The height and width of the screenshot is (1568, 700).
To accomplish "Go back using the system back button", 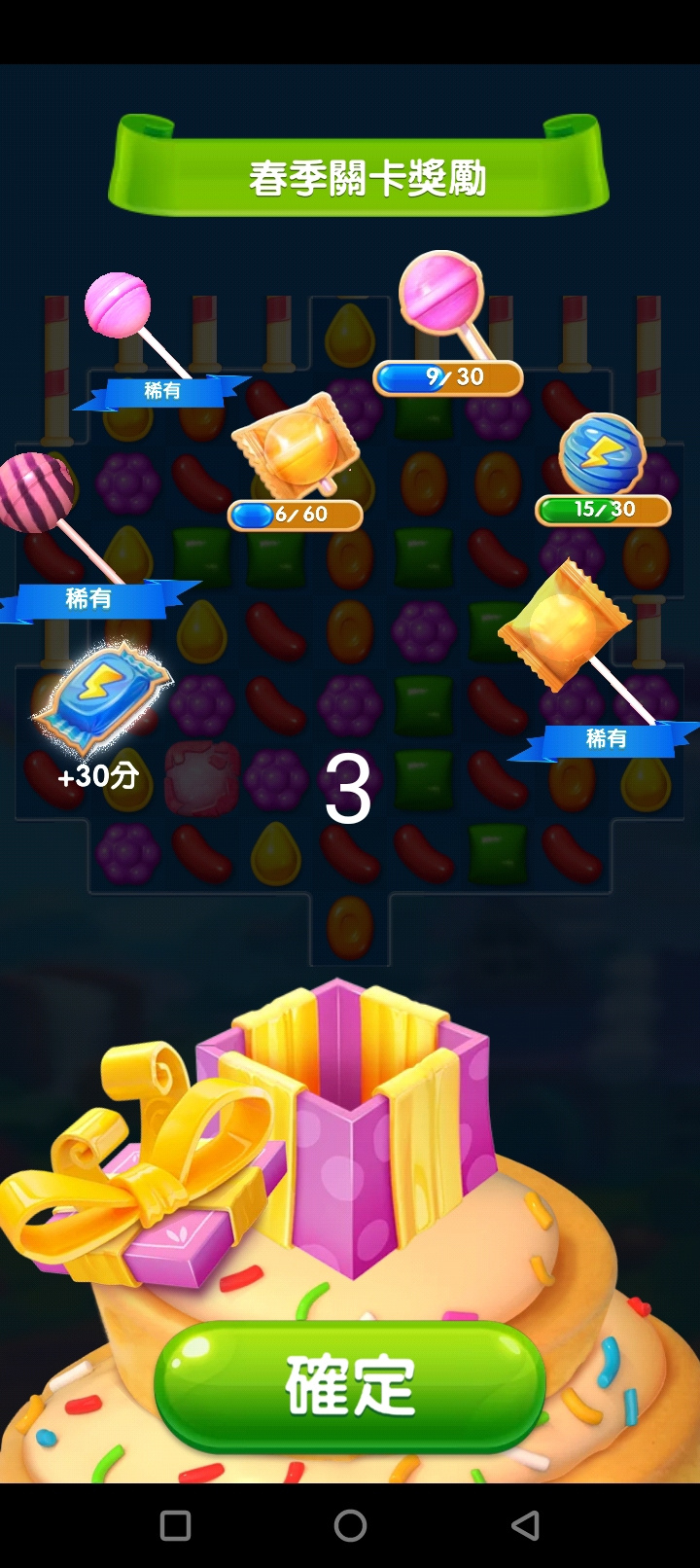I will tap(525, 1525).
